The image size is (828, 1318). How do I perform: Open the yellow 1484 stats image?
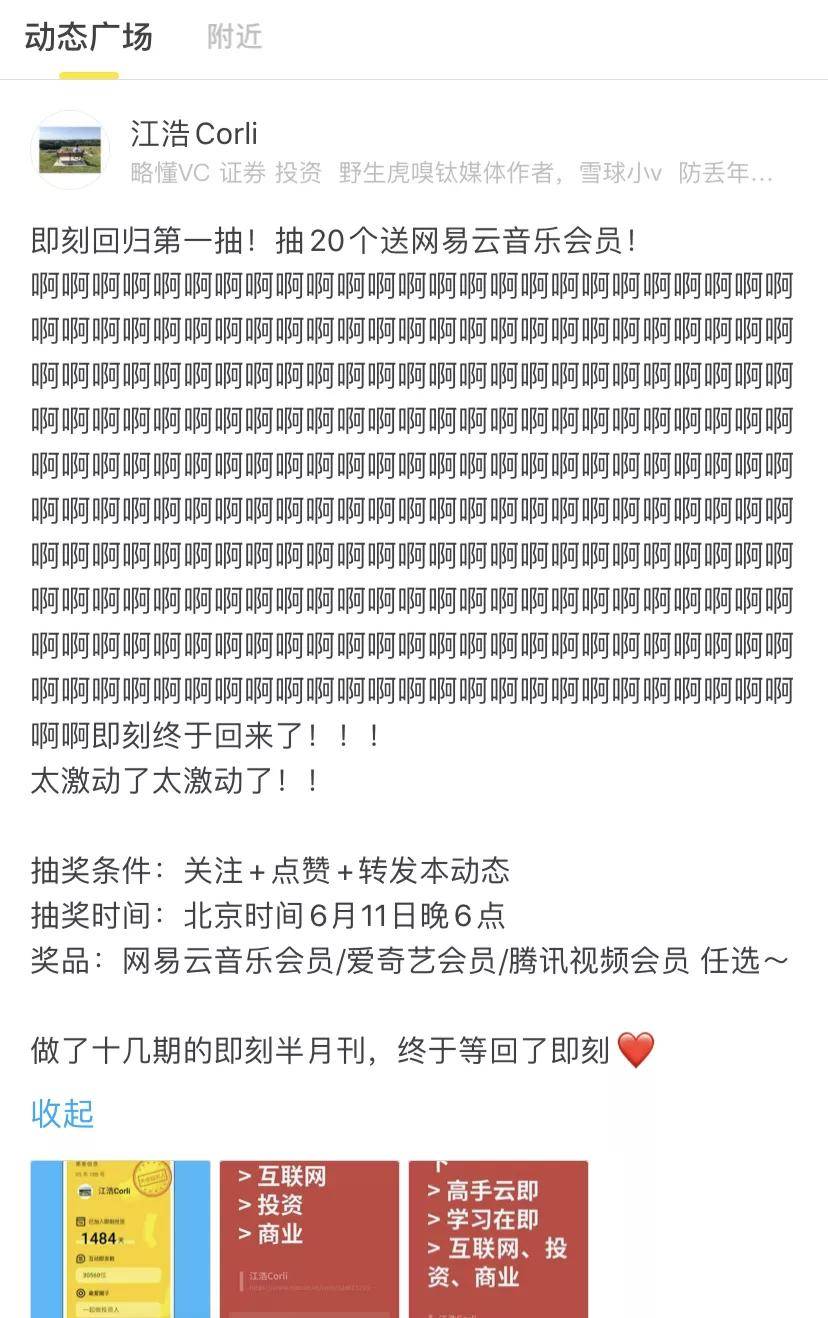pyautogui.click(x=120, y=1239)
